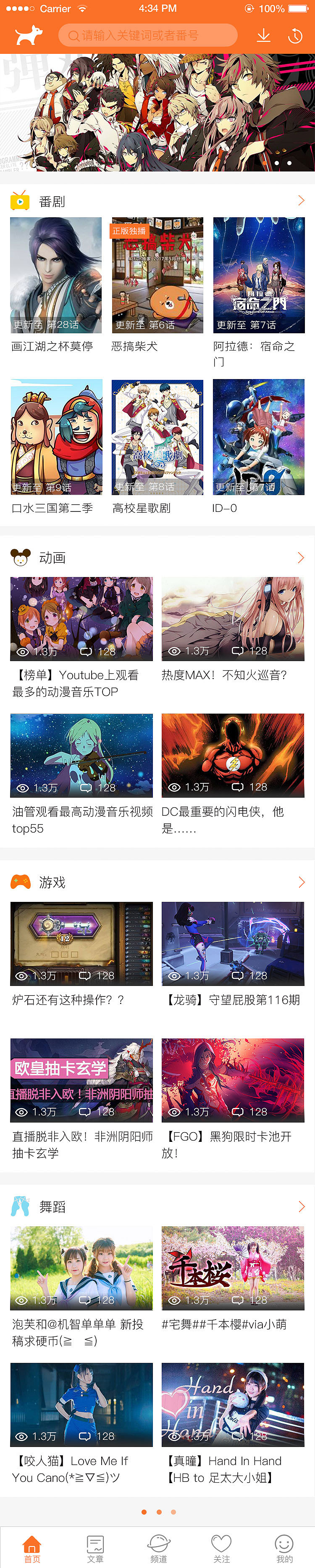Play 【FGO】黑狗限时卡池开放 video
The height and width of the screenshot is (1568, 315).
click(232, 1080)
